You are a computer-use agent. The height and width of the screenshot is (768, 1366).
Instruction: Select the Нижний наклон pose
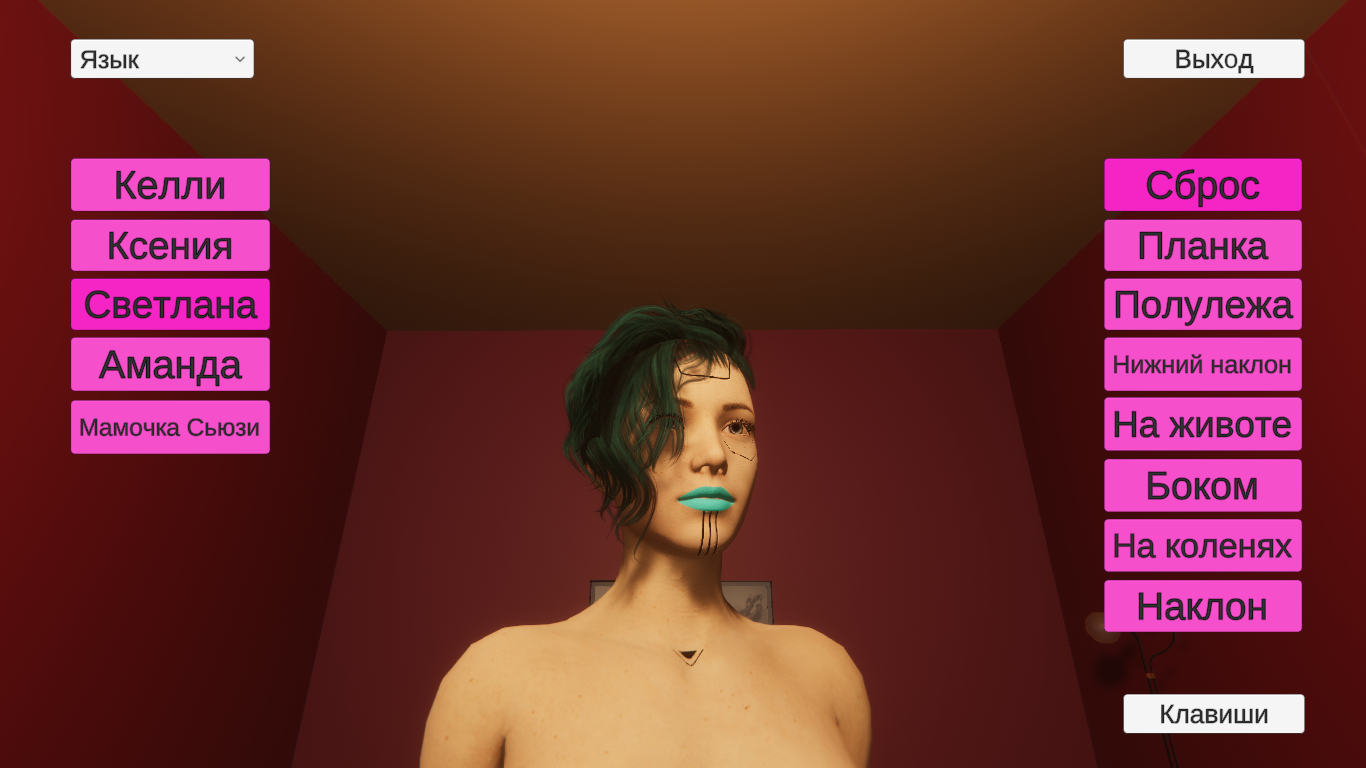1202,364
